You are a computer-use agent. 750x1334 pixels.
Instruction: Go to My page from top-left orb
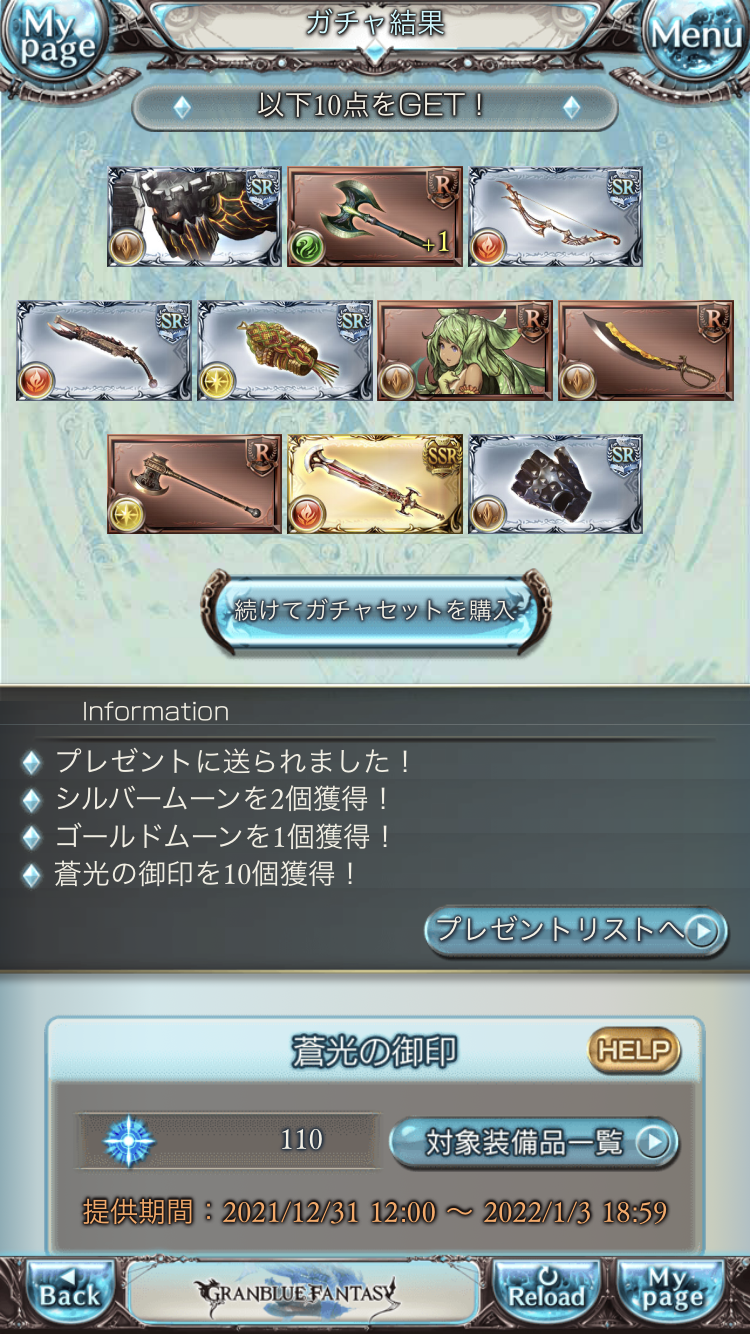pyautogui.click(x=55, y=40)
